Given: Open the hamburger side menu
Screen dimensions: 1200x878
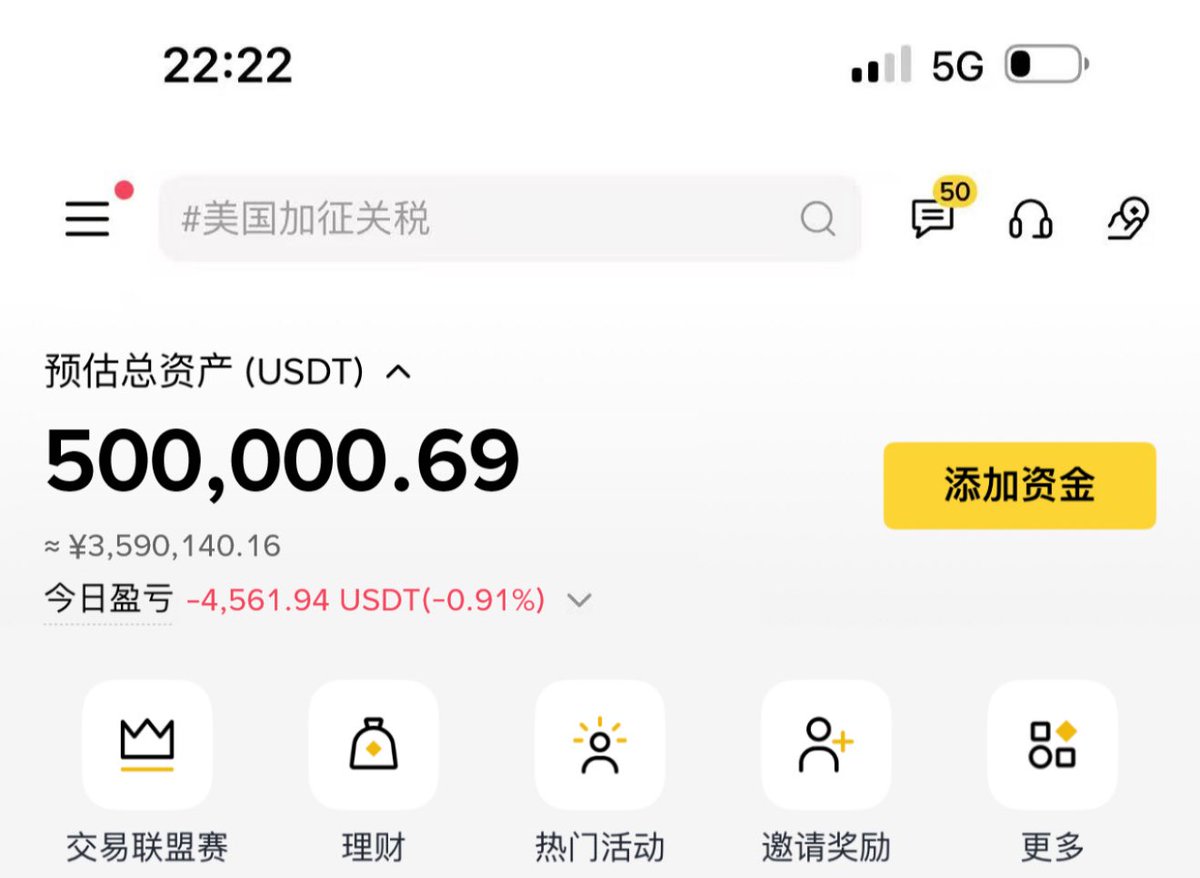Looking at the screenshot, I should (x=88, y=218).
